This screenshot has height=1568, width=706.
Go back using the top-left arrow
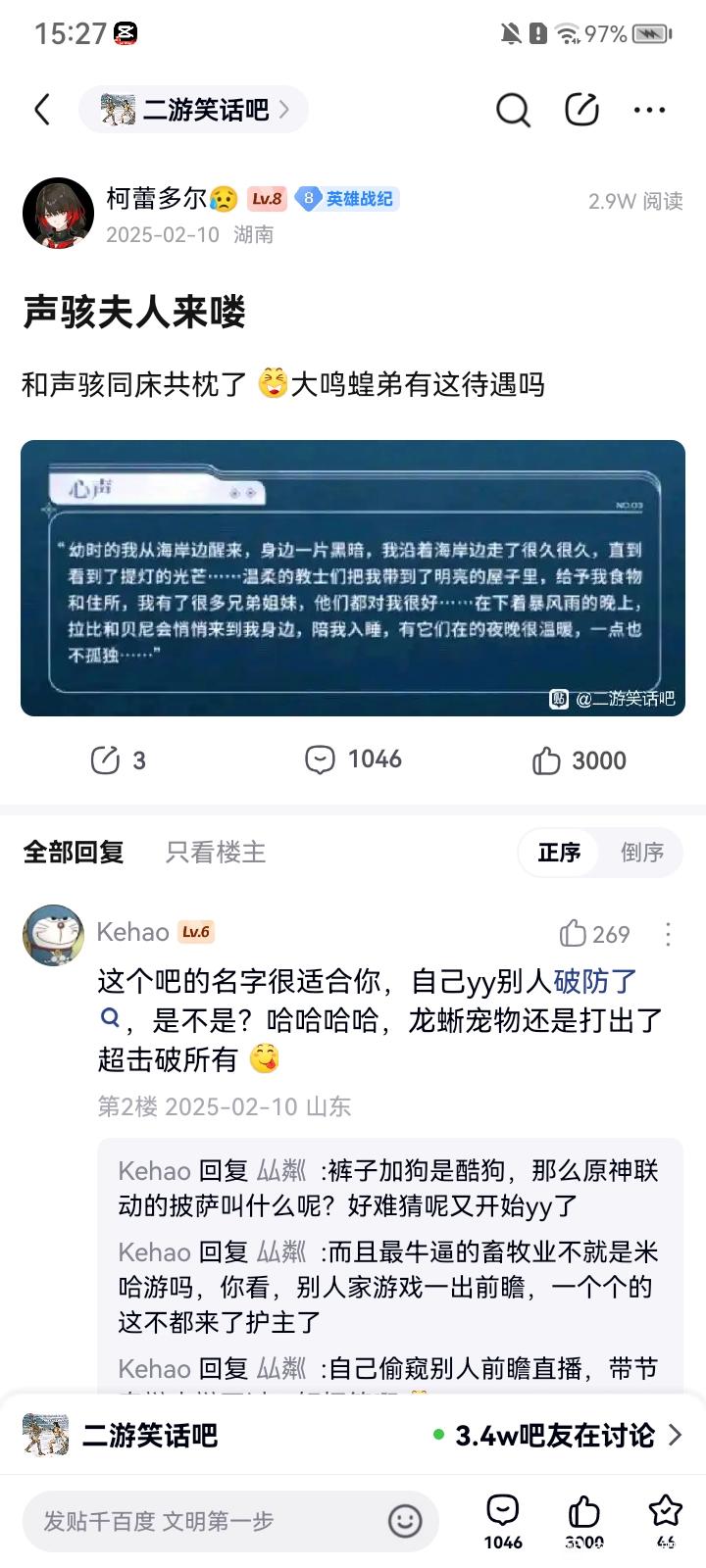click(x=42, y=110)
